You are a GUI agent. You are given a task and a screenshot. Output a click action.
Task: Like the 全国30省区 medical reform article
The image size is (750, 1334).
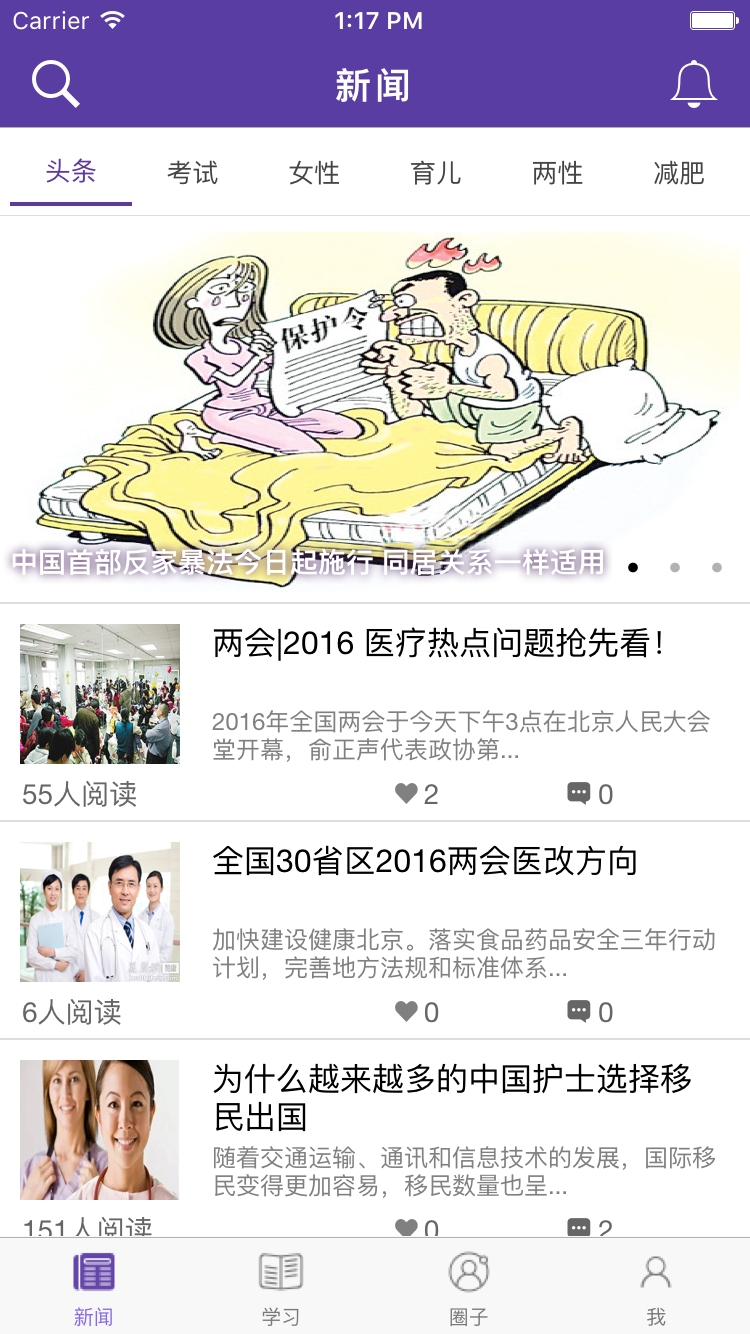404,1012
